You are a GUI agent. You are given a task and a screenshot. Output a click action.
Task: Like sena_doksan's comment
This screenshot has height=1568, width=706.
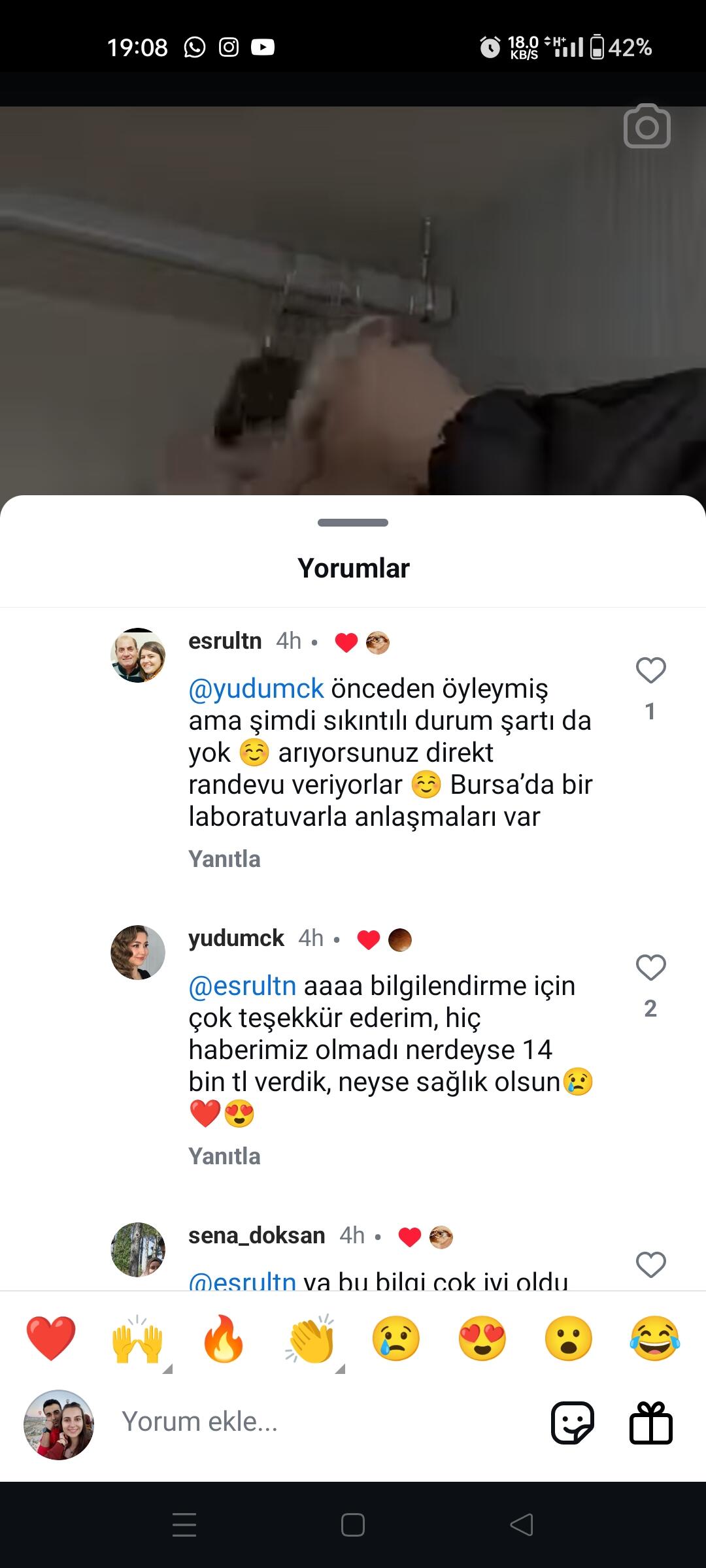(650, 1265)
